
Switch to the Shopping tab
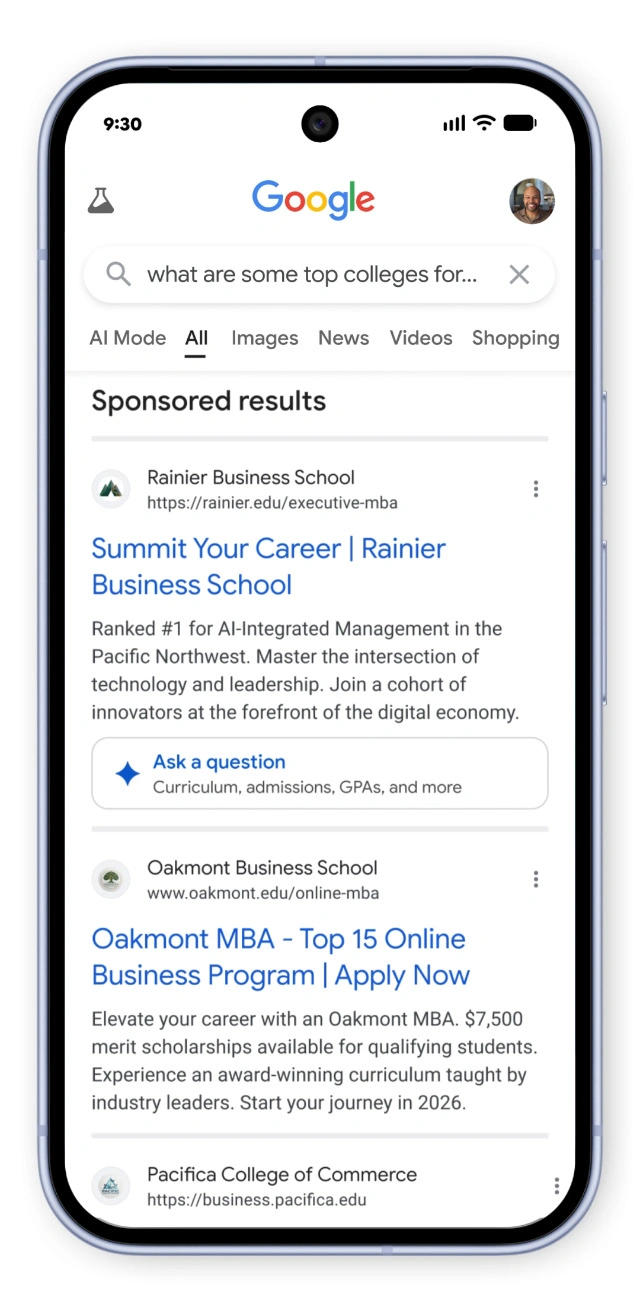click(516, 338)
